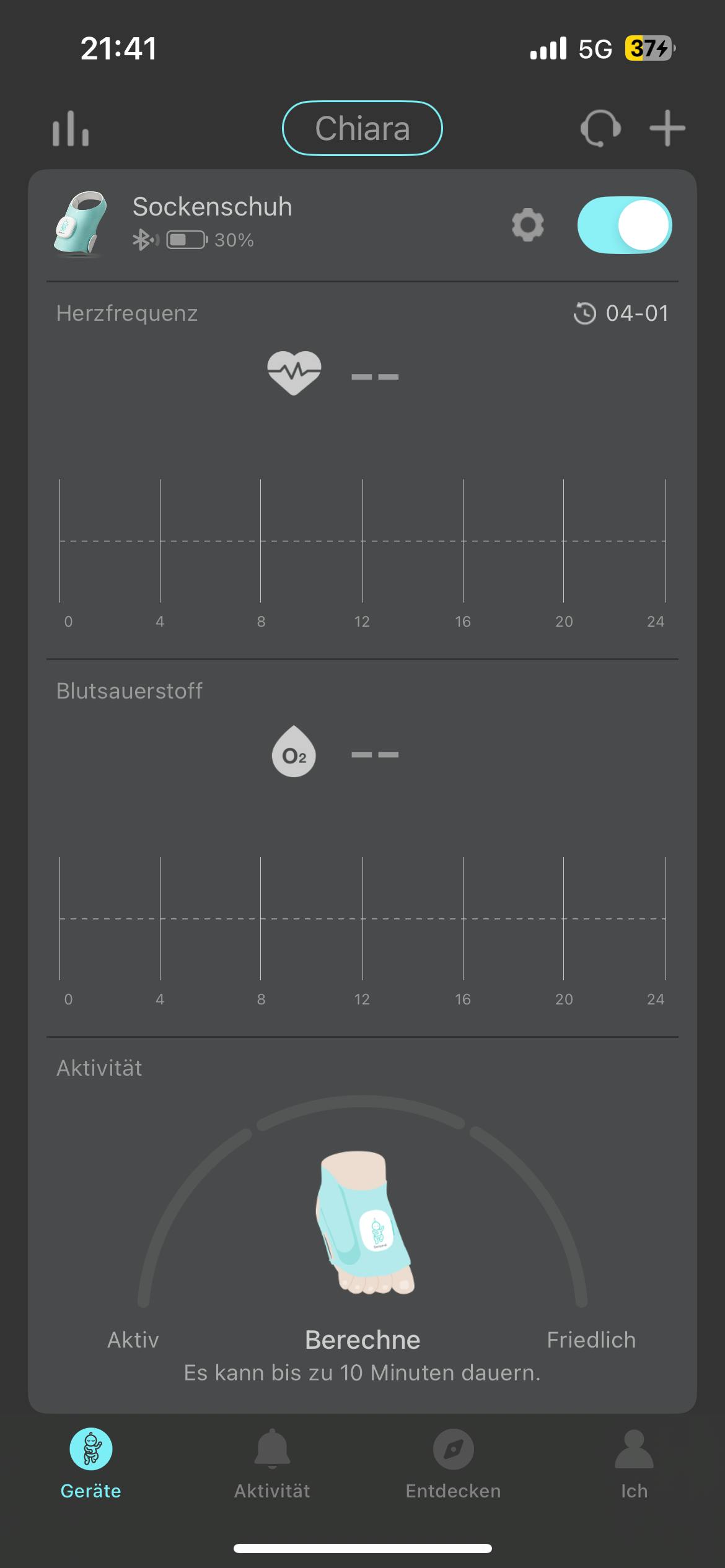Open the statistics bar chart icon
This screenshot has width=725, height=1568.
pyautogui.click(x=70, y=129)
